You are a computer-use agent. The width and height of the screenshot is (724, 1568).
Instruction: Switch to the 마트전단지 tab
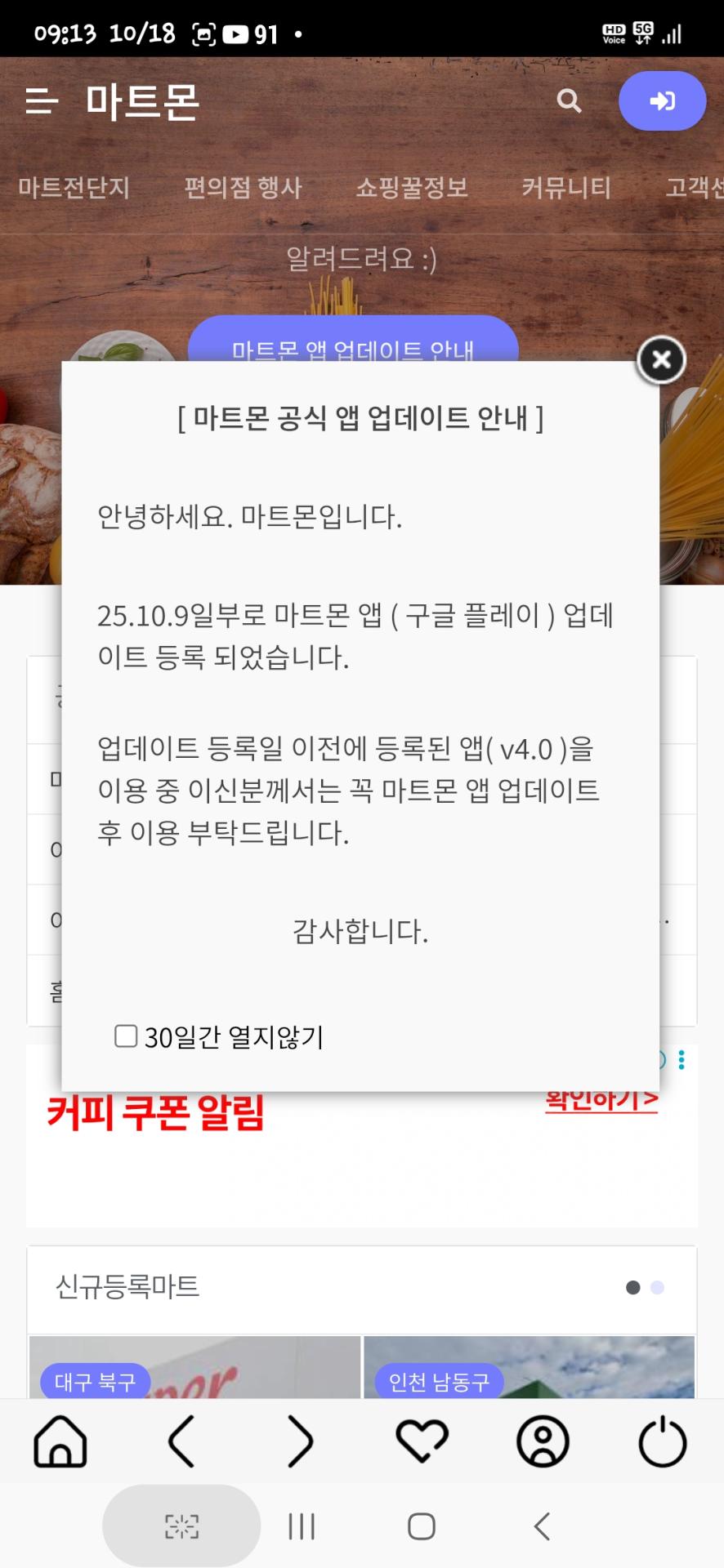point(74,188)
